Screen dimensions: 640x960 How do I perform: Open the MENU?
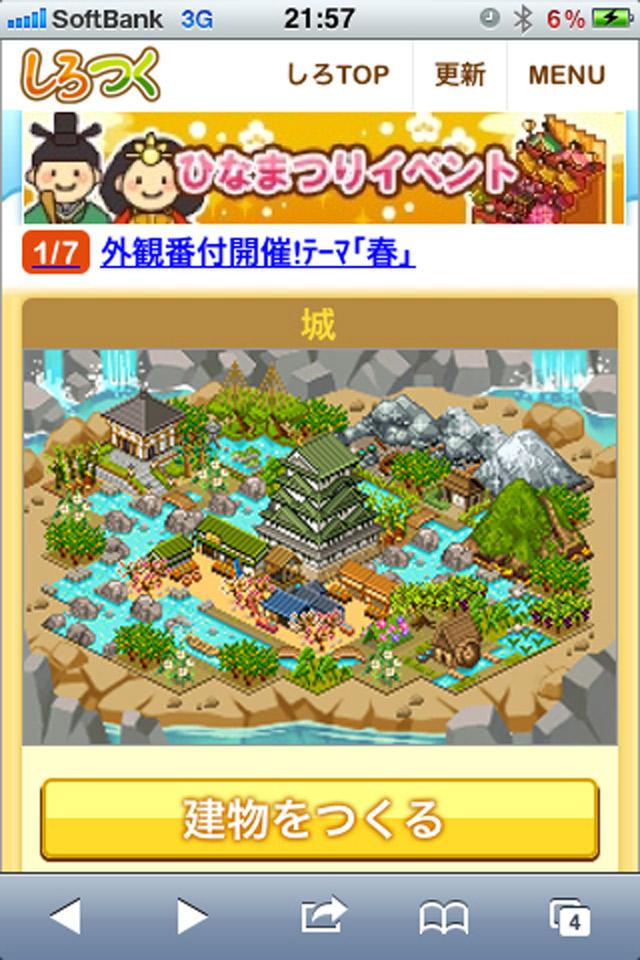click(567, 75)
